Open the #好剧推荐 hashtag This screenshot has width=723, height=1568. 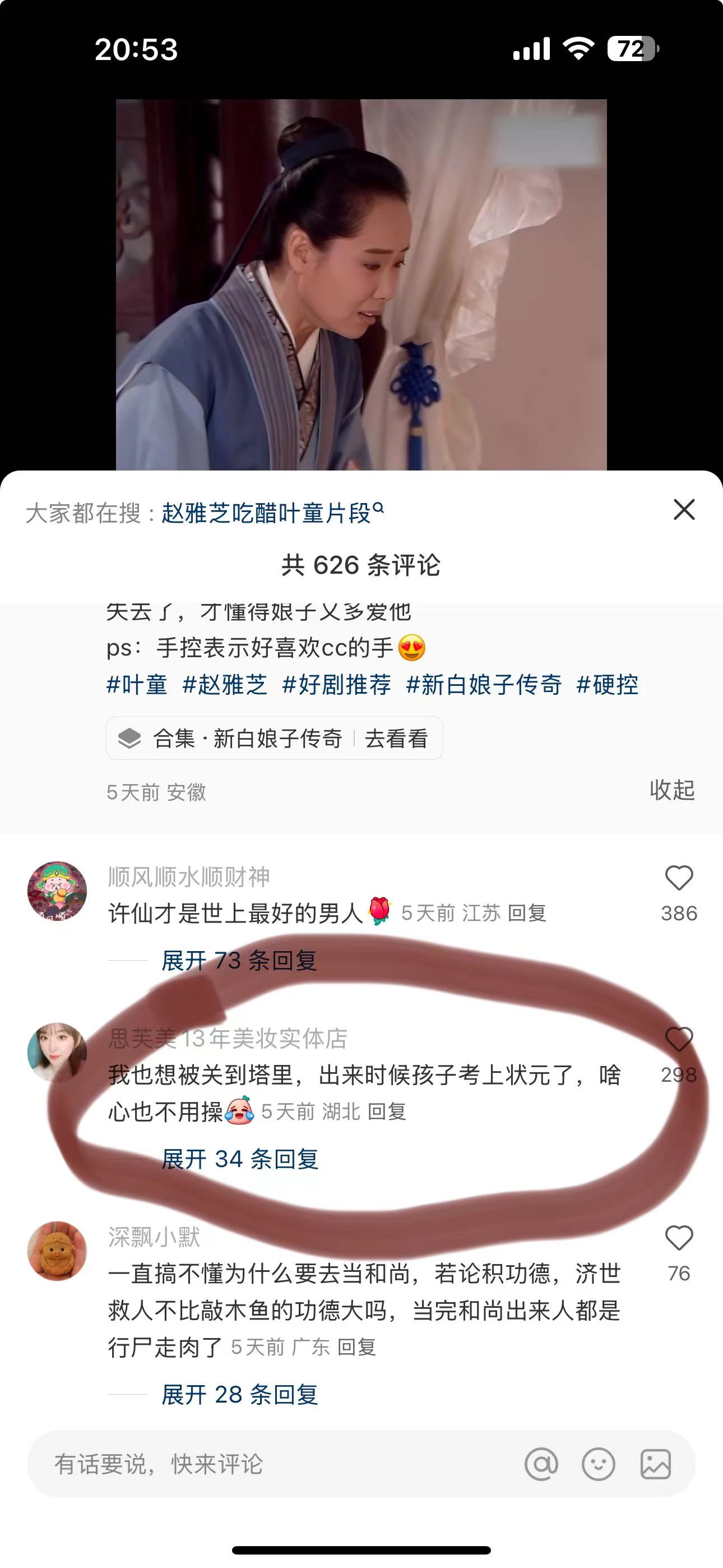[x=336, y=685]
